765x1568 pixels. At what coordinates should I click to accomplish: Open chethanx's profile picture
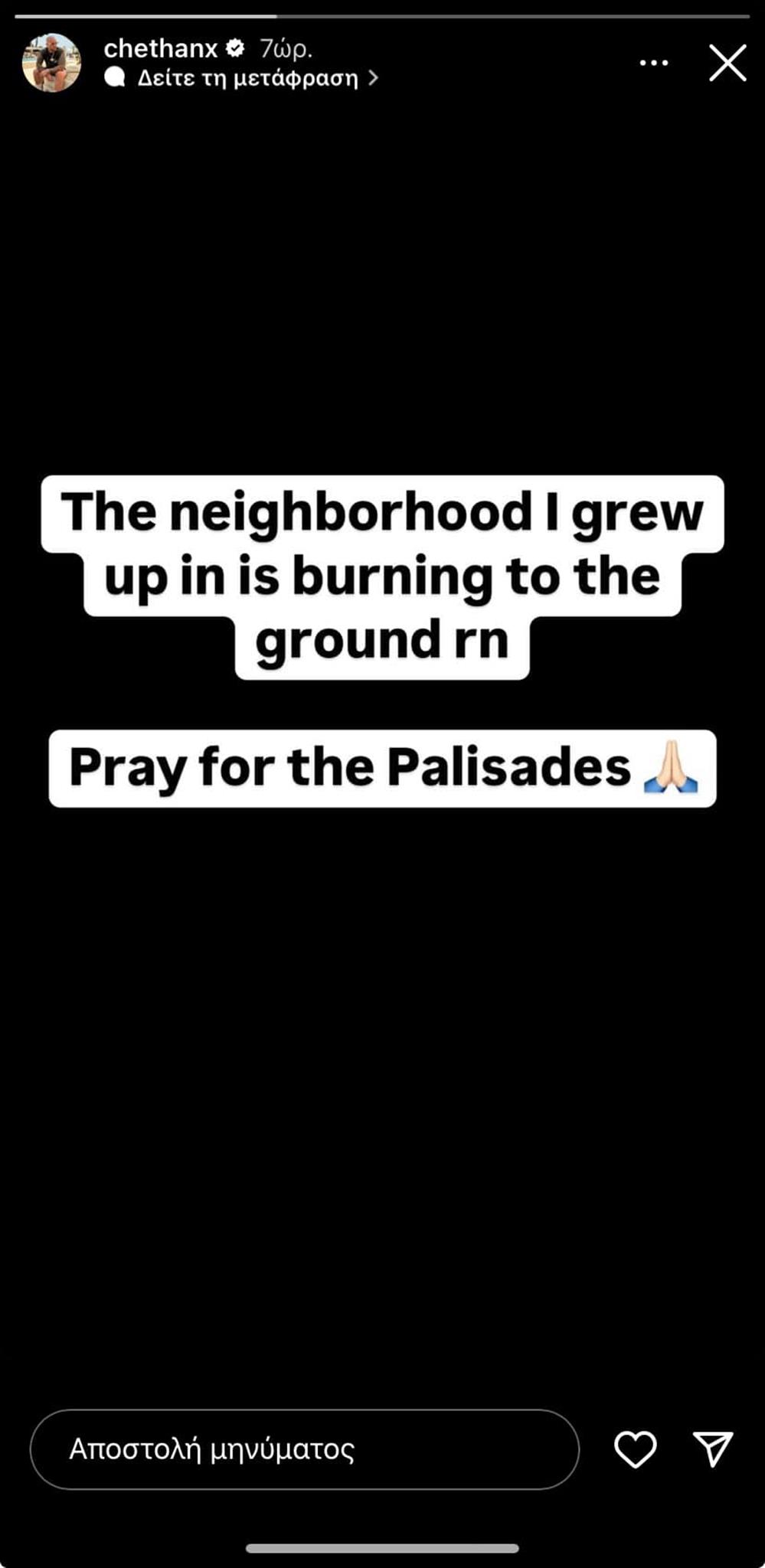pyautogui.click(x=51, y=63)
